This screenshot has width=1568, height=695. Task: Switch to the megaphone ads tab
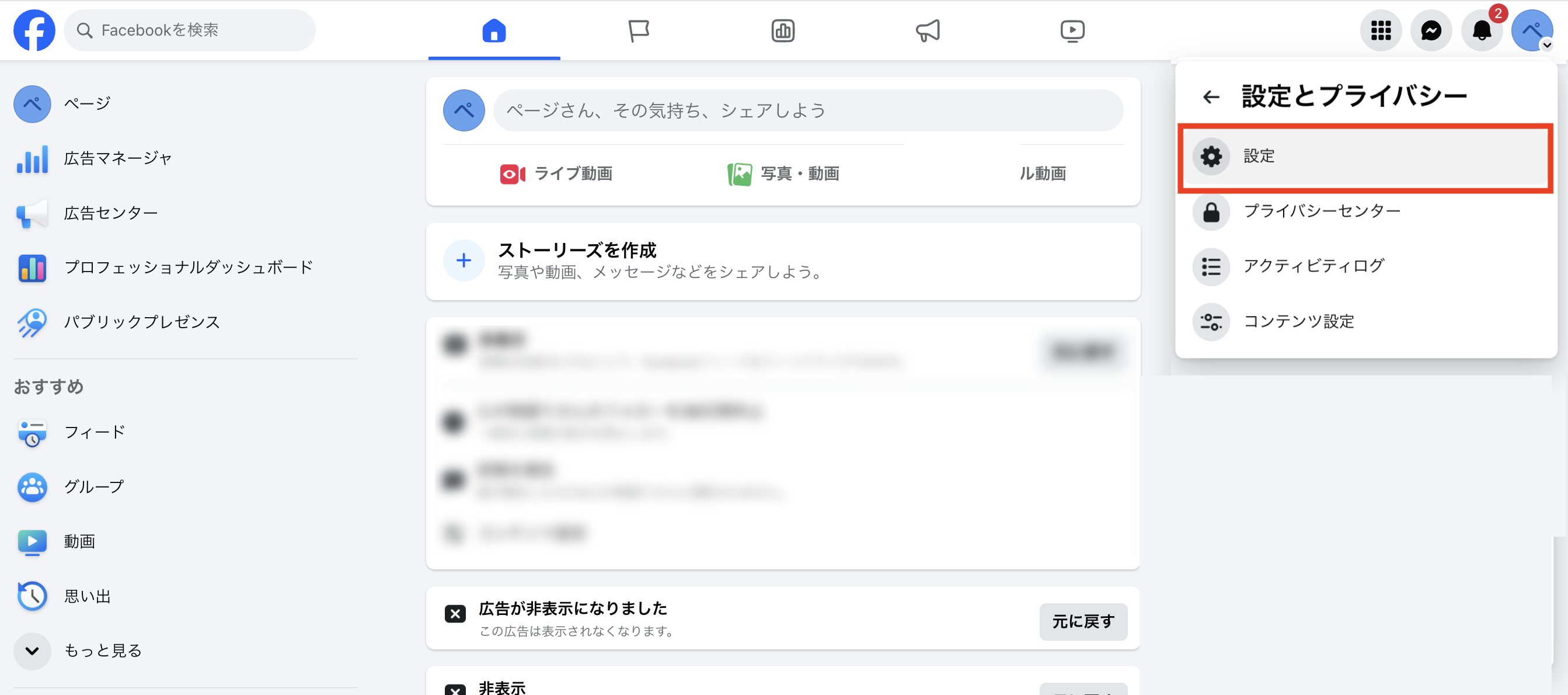(x=928, y=30)
